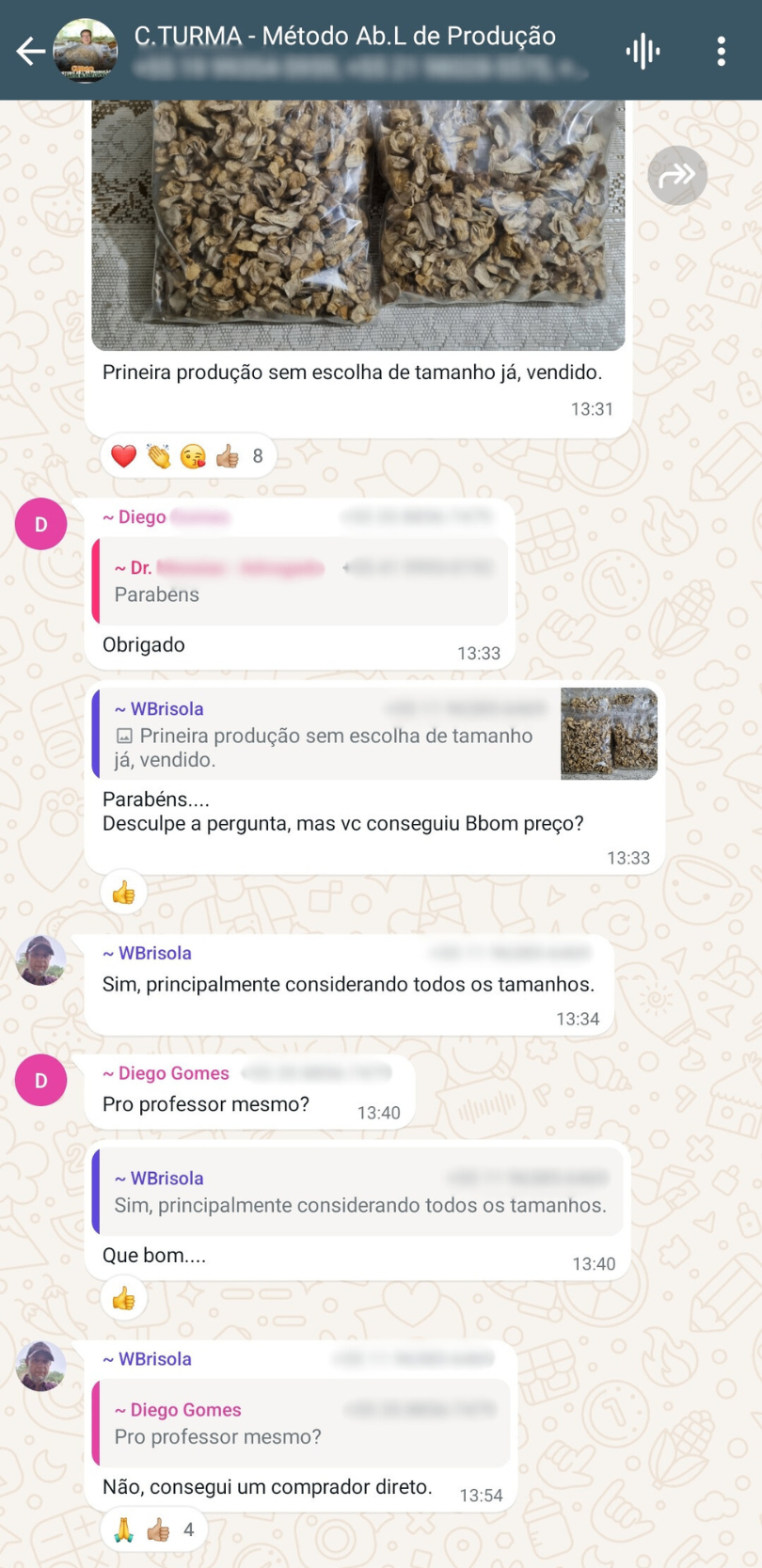
Task: Open C.TURMA group info from the title
Action: click(344, 37)
